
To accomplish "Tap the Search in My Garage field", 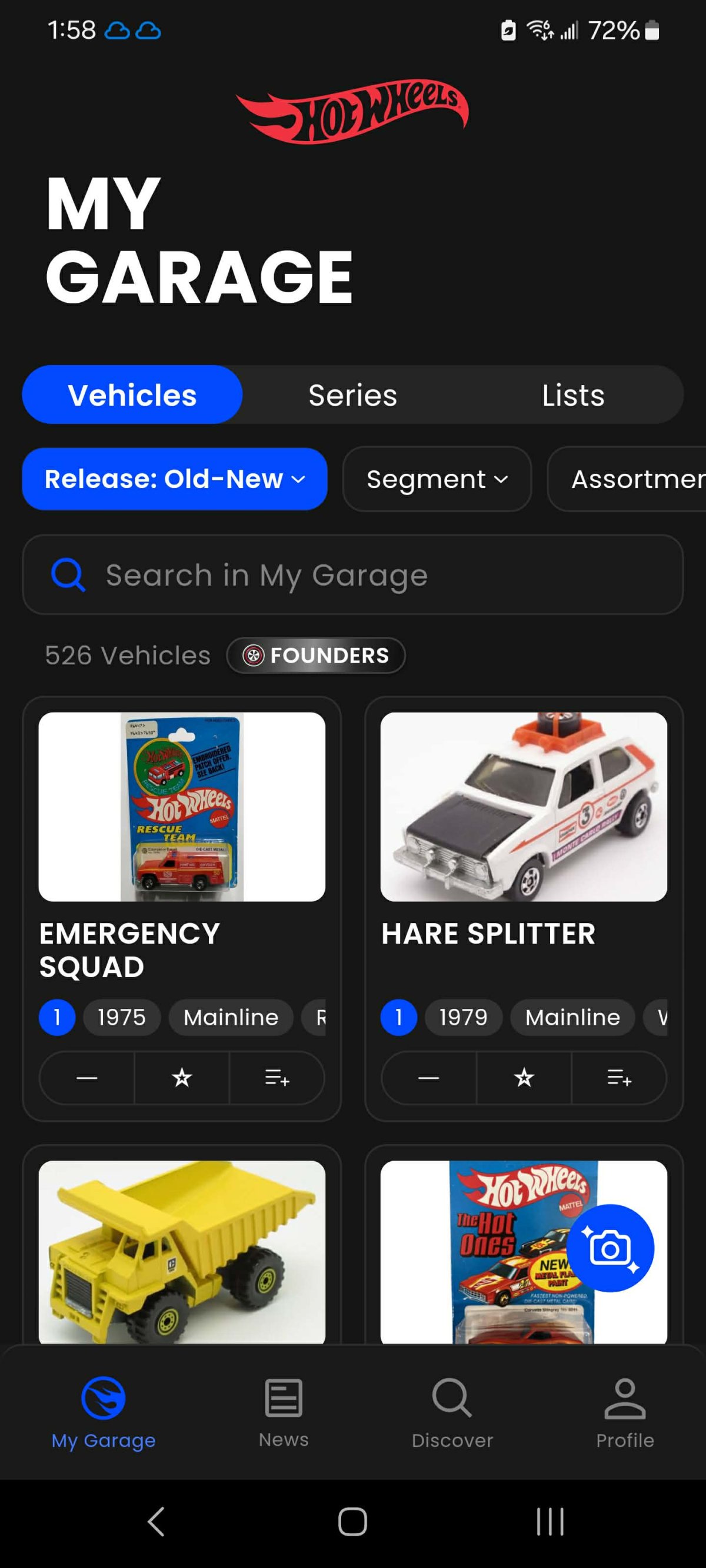I will click(x=352, y=574).
